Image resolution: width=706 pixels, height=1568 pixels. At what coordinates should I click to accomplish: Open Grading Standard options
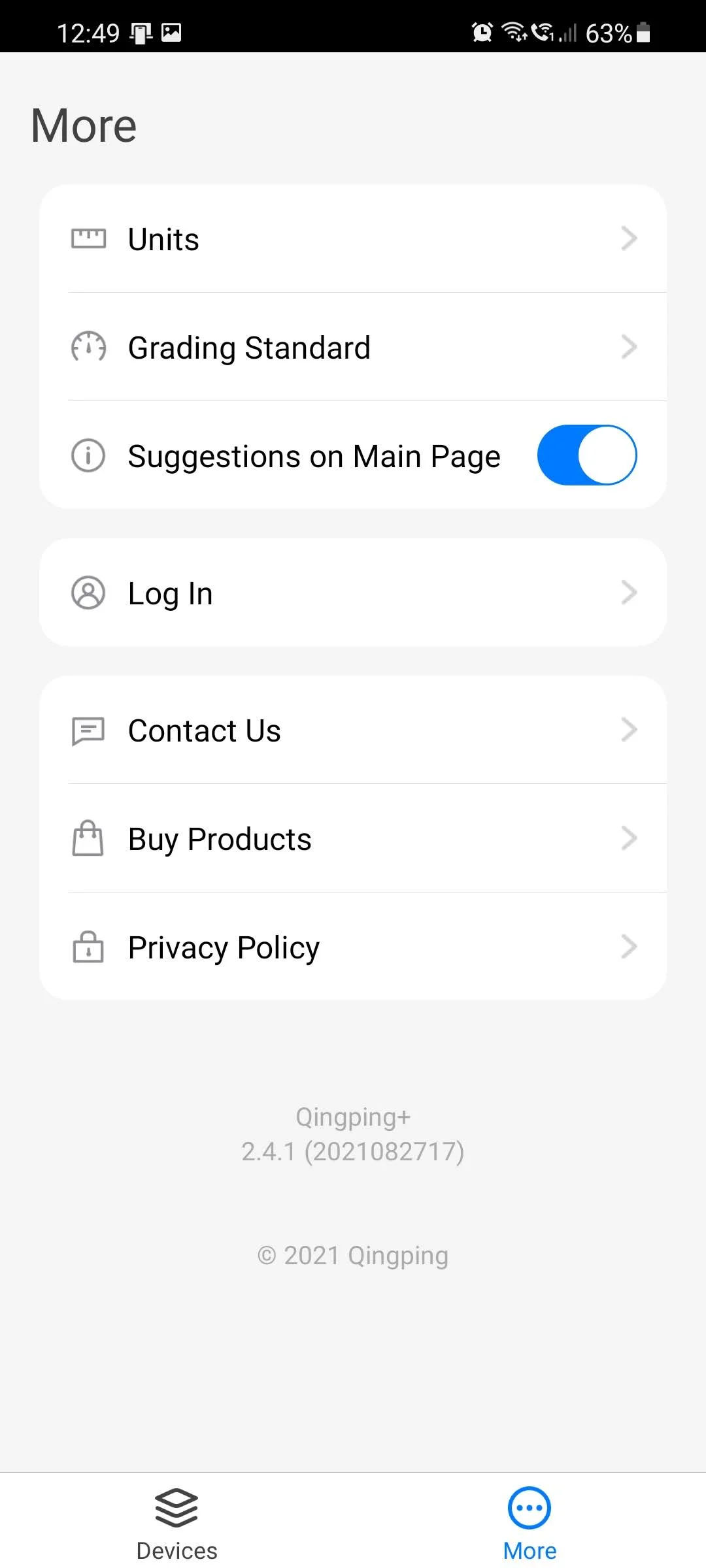[x=353, y=347]
